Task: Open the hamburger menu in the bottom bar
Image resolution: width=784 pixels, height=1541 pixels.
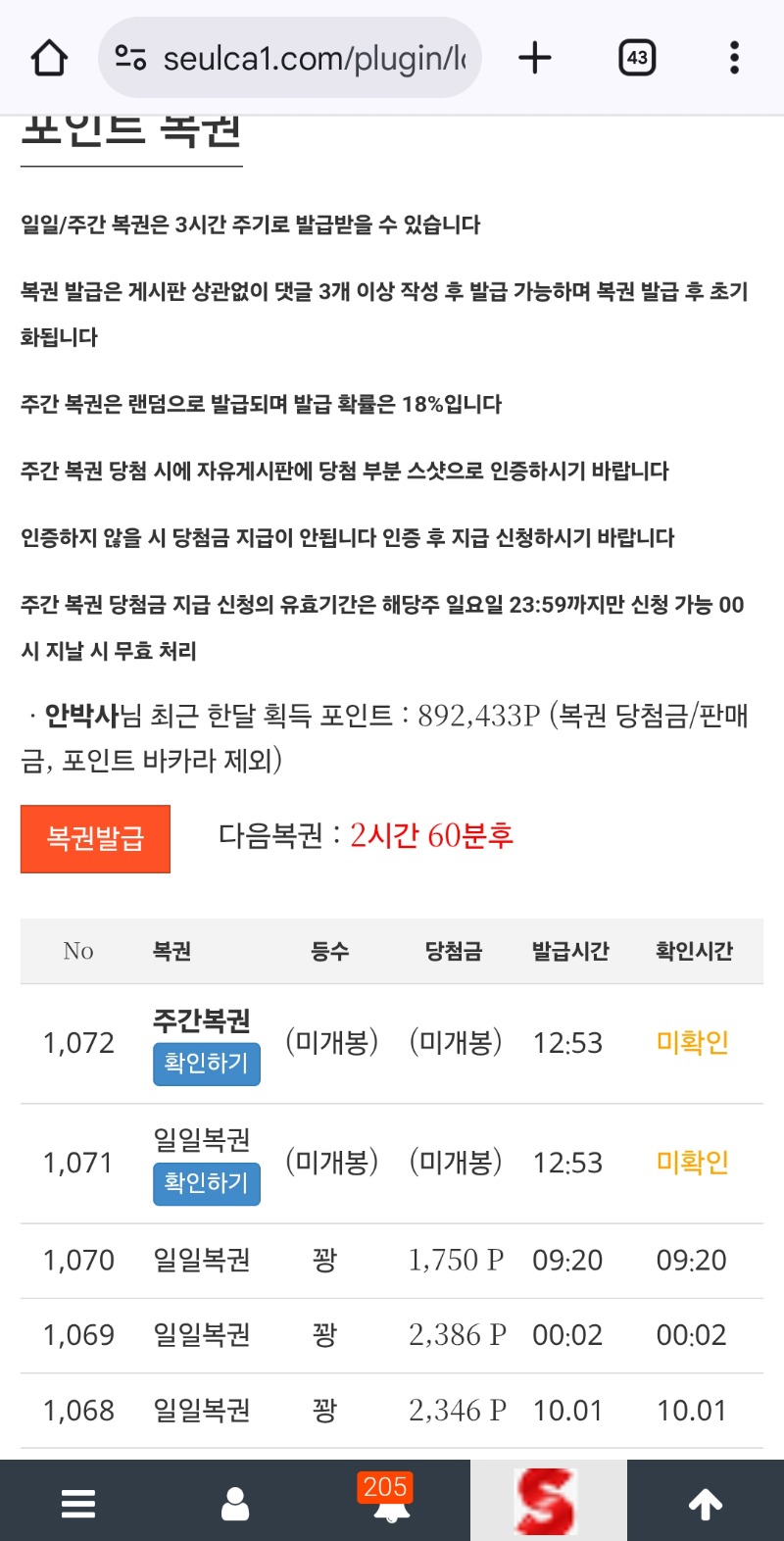Action: click(x=78, y=1503)
